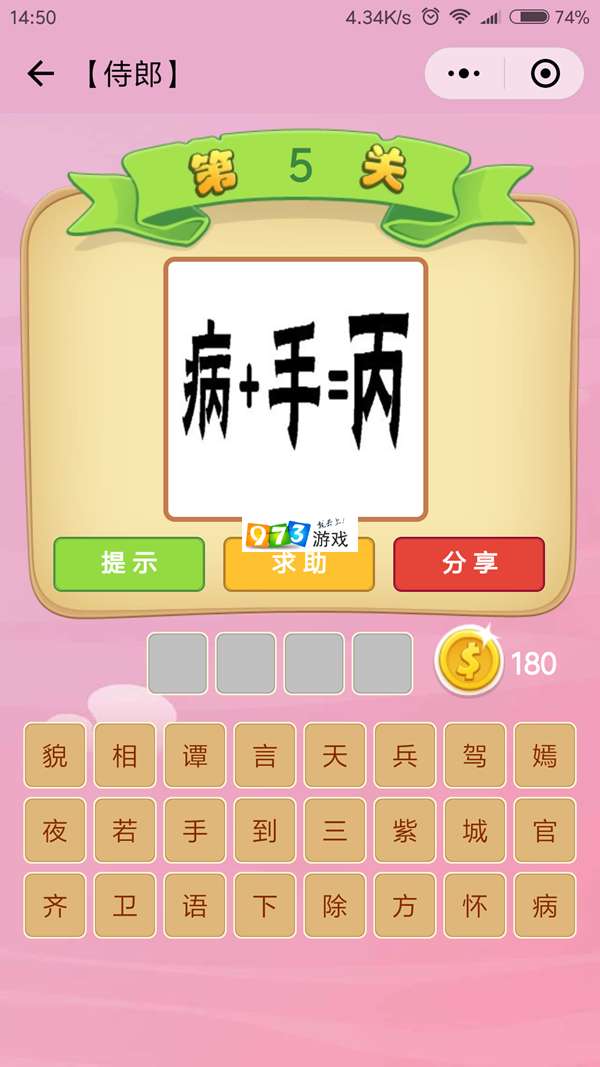Viewport: 600px width, 1067px height.
Task: Tap the green 提示 hint button
Action: pyautogui.click(x=129, y=564)
